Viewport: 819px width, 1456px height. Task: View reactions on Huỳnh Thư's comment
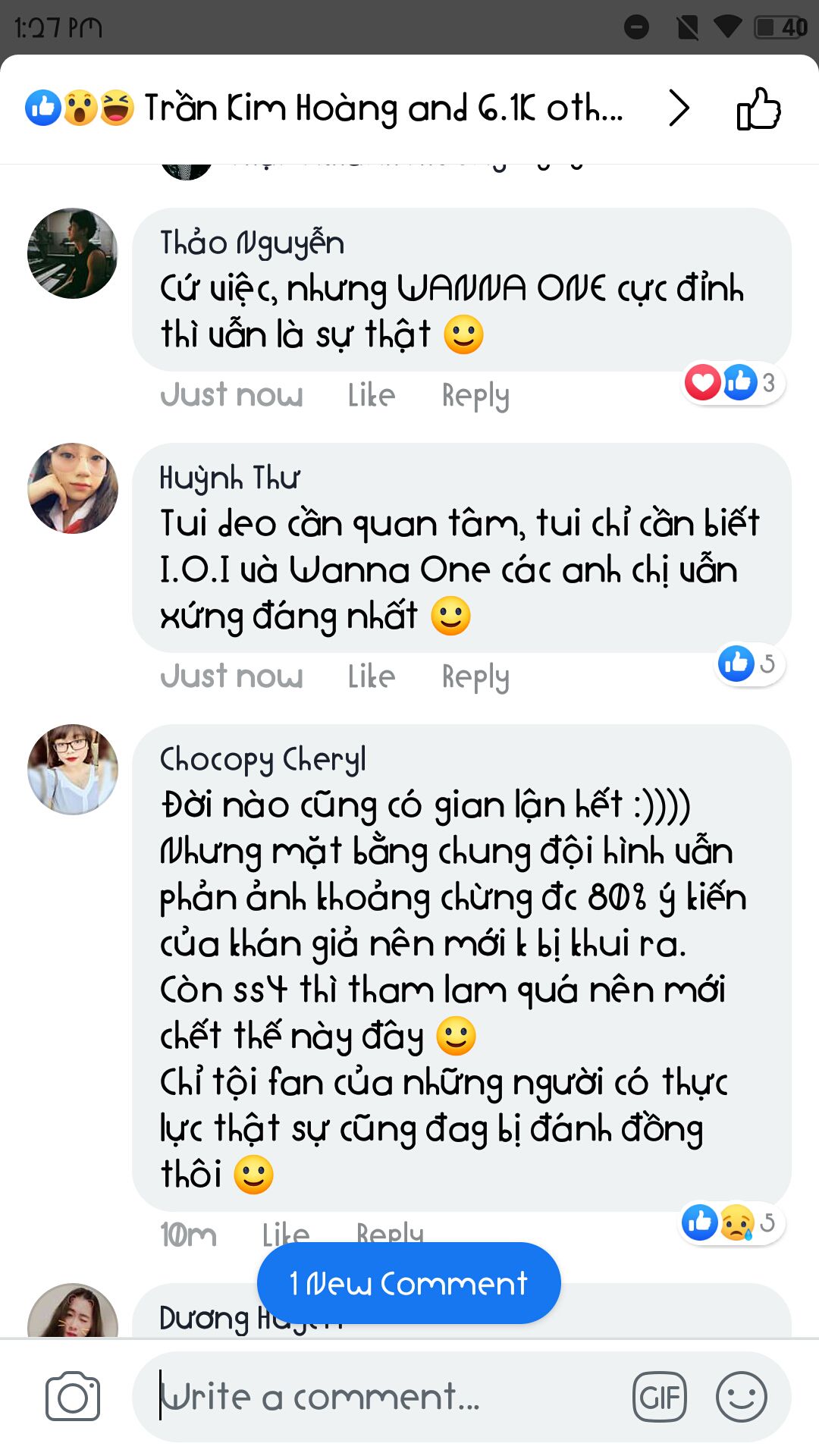[x=748, y=664]
